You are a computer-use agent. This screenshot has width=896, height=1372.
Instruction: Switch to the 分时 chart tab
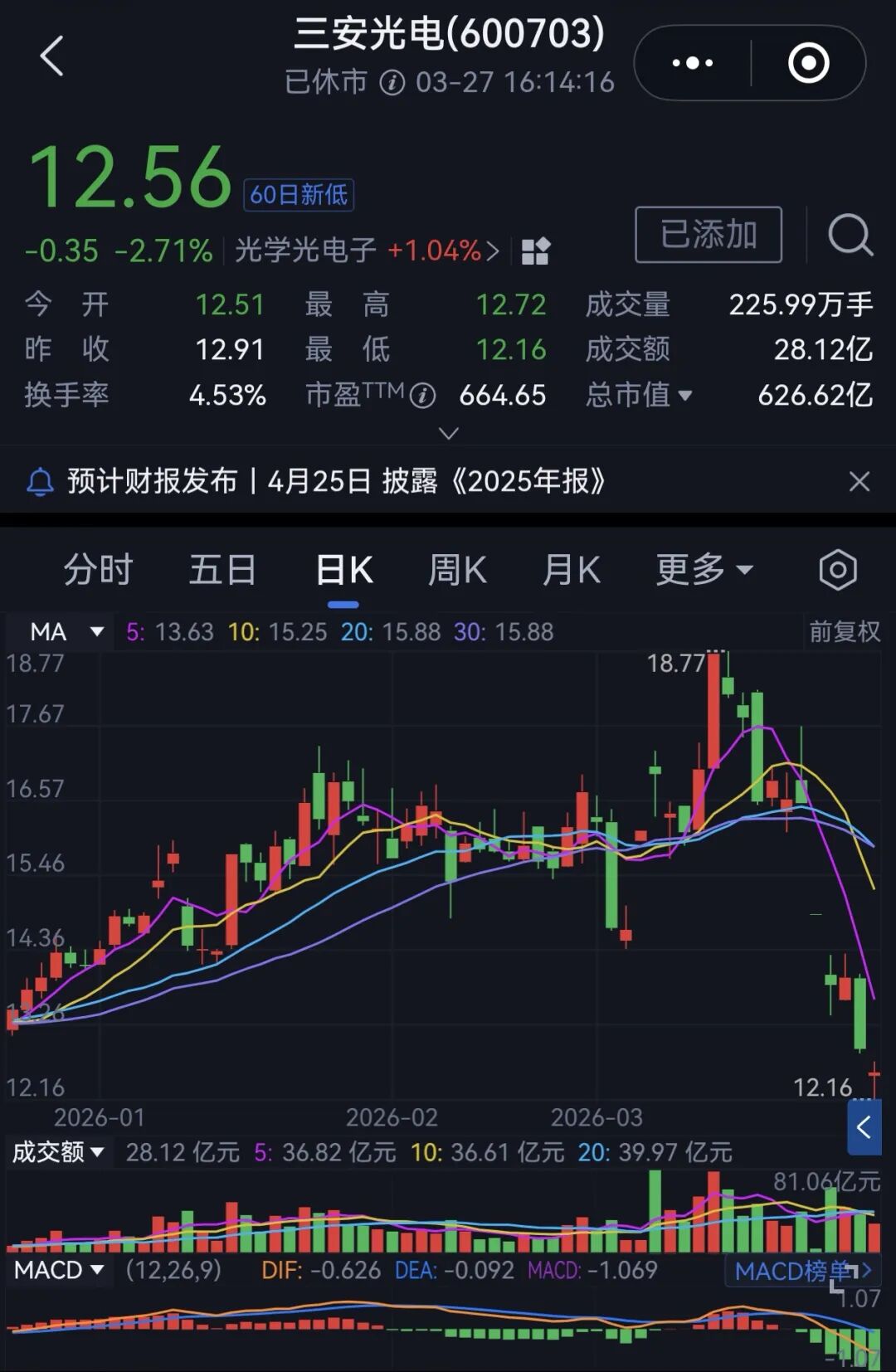pos(98,571)
